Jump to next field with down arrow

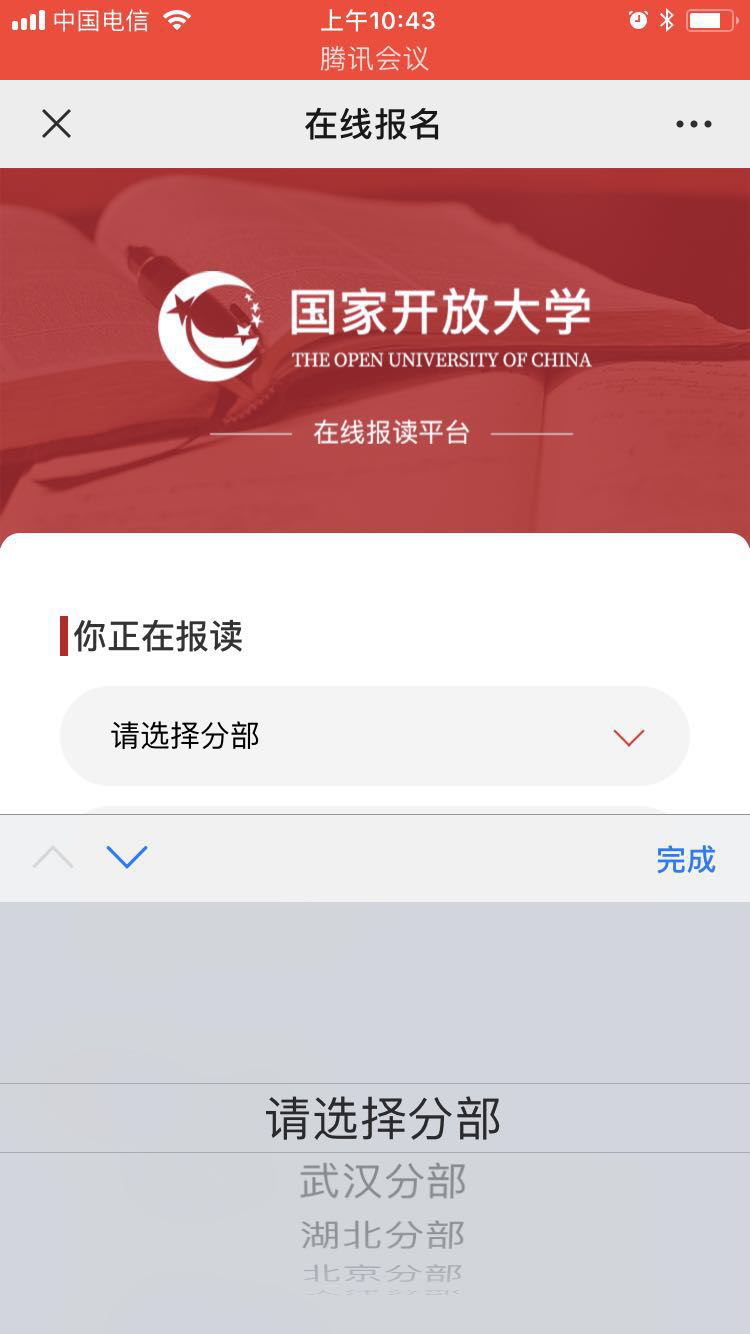(127, 857)
